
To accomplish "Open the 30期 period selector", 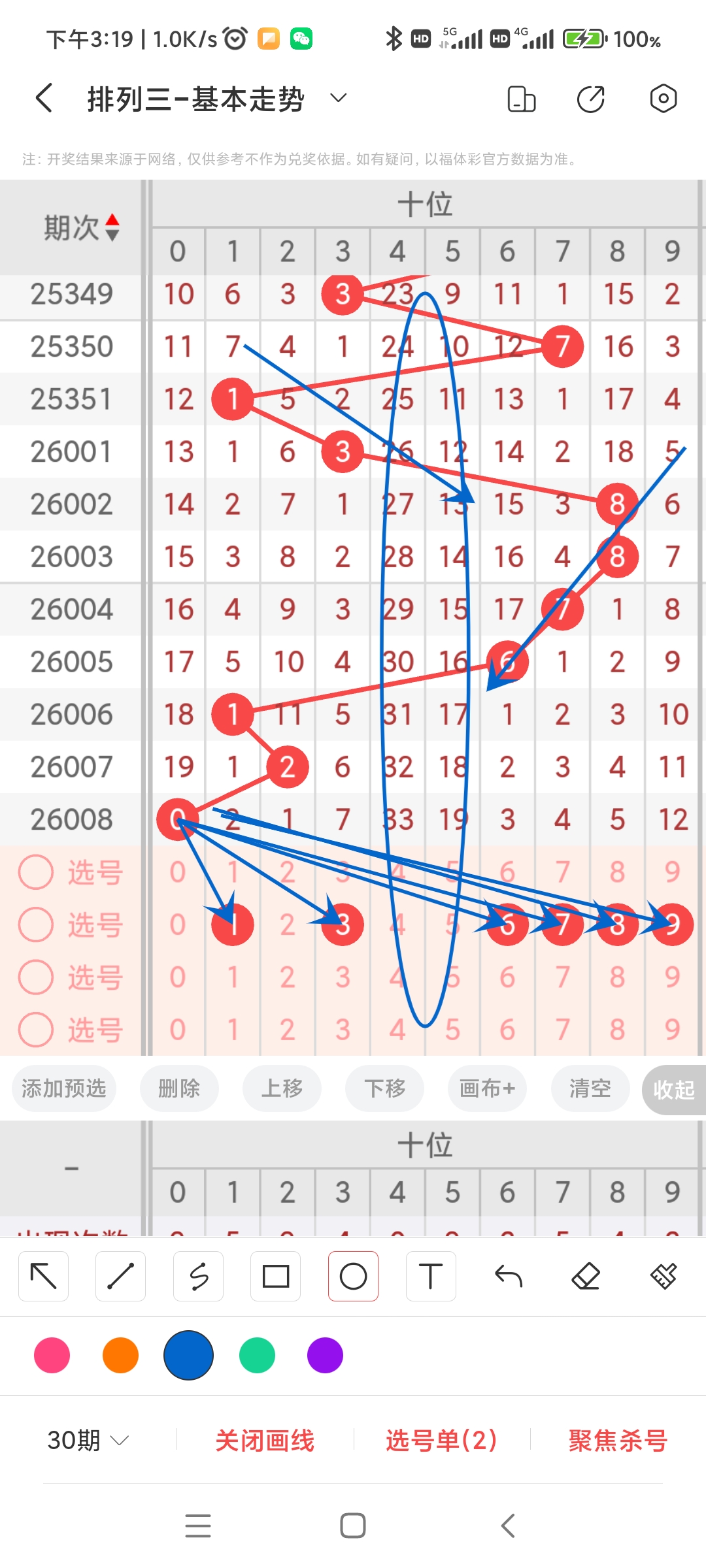I will click(87, 1440).
